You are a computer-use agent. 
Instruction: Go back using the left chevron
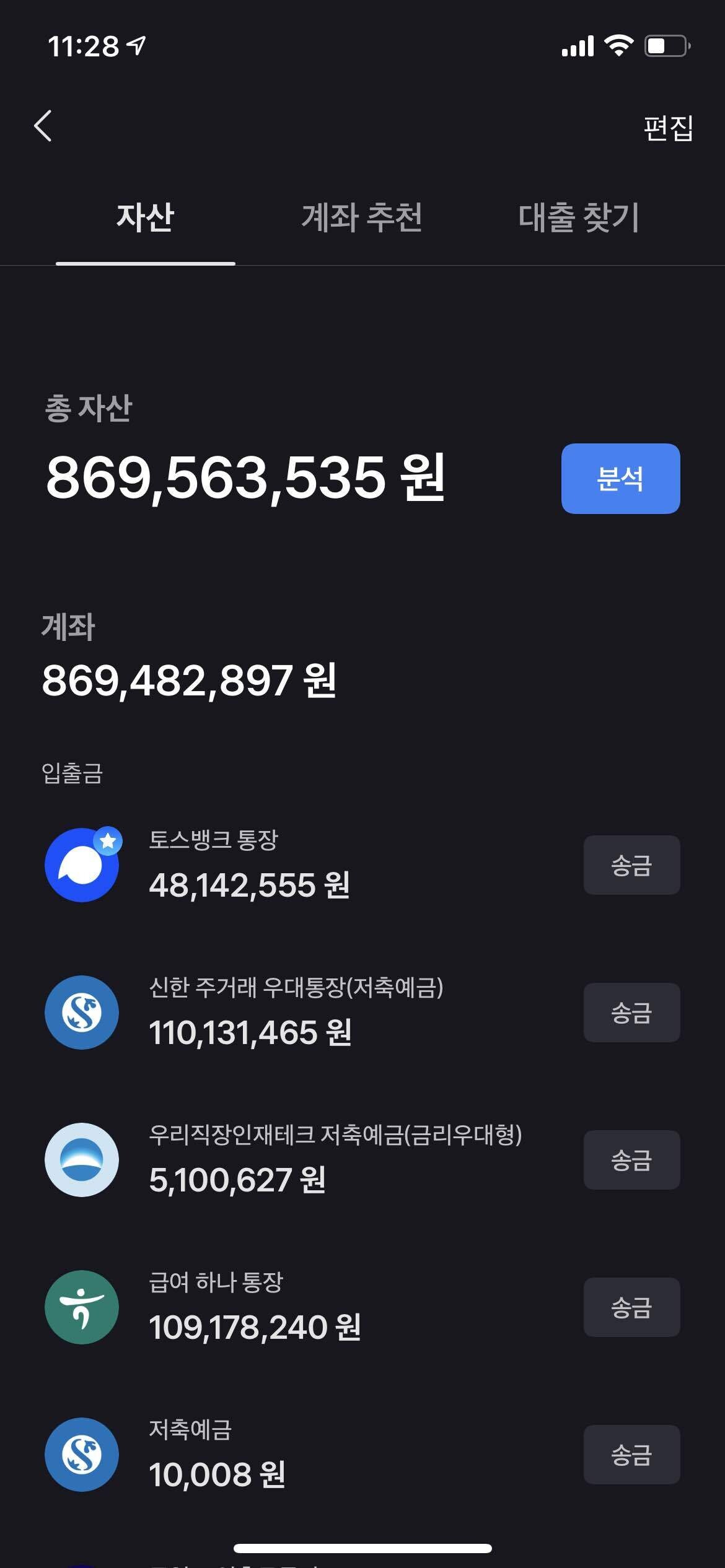click(42, 126)
